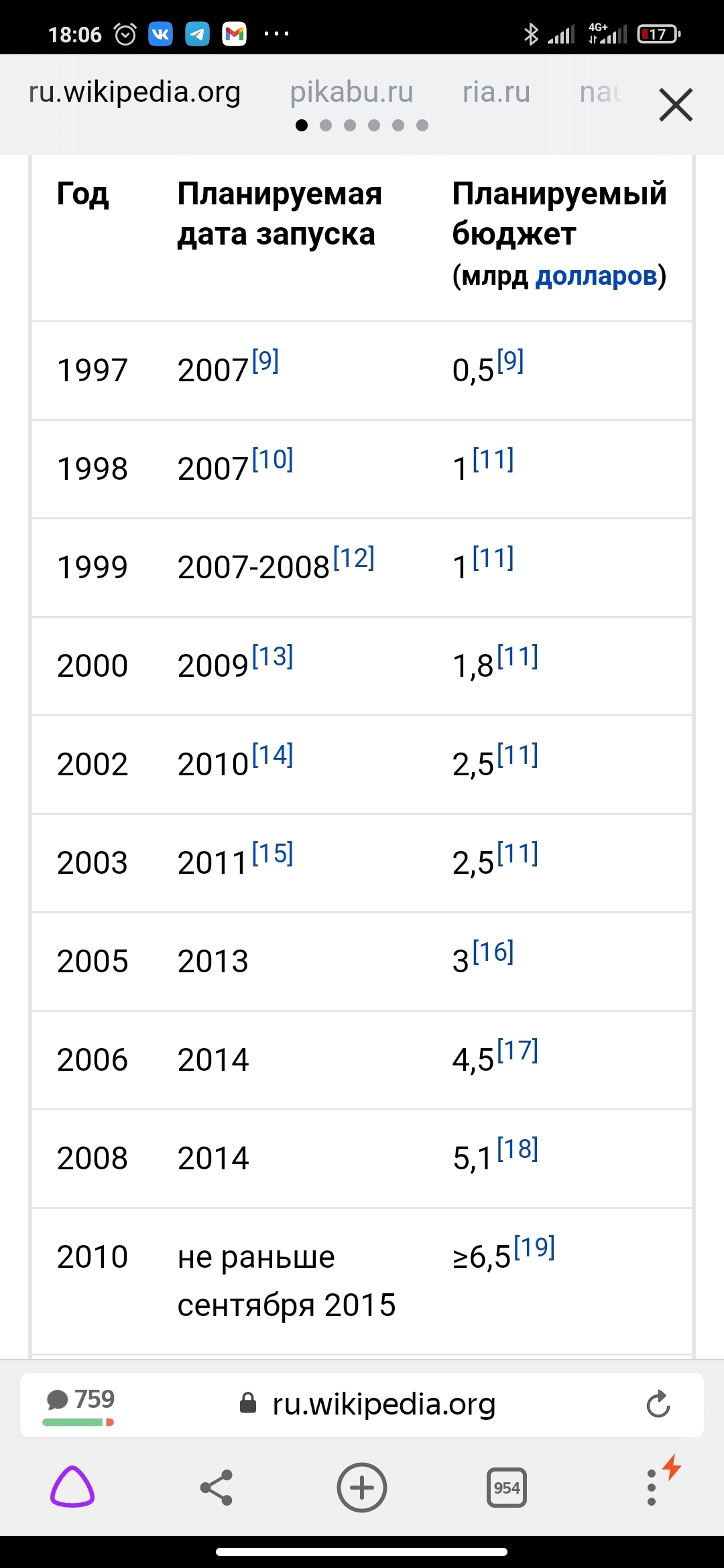Open the долларов link in table header

pyautogui.click(x=596, y=276)
